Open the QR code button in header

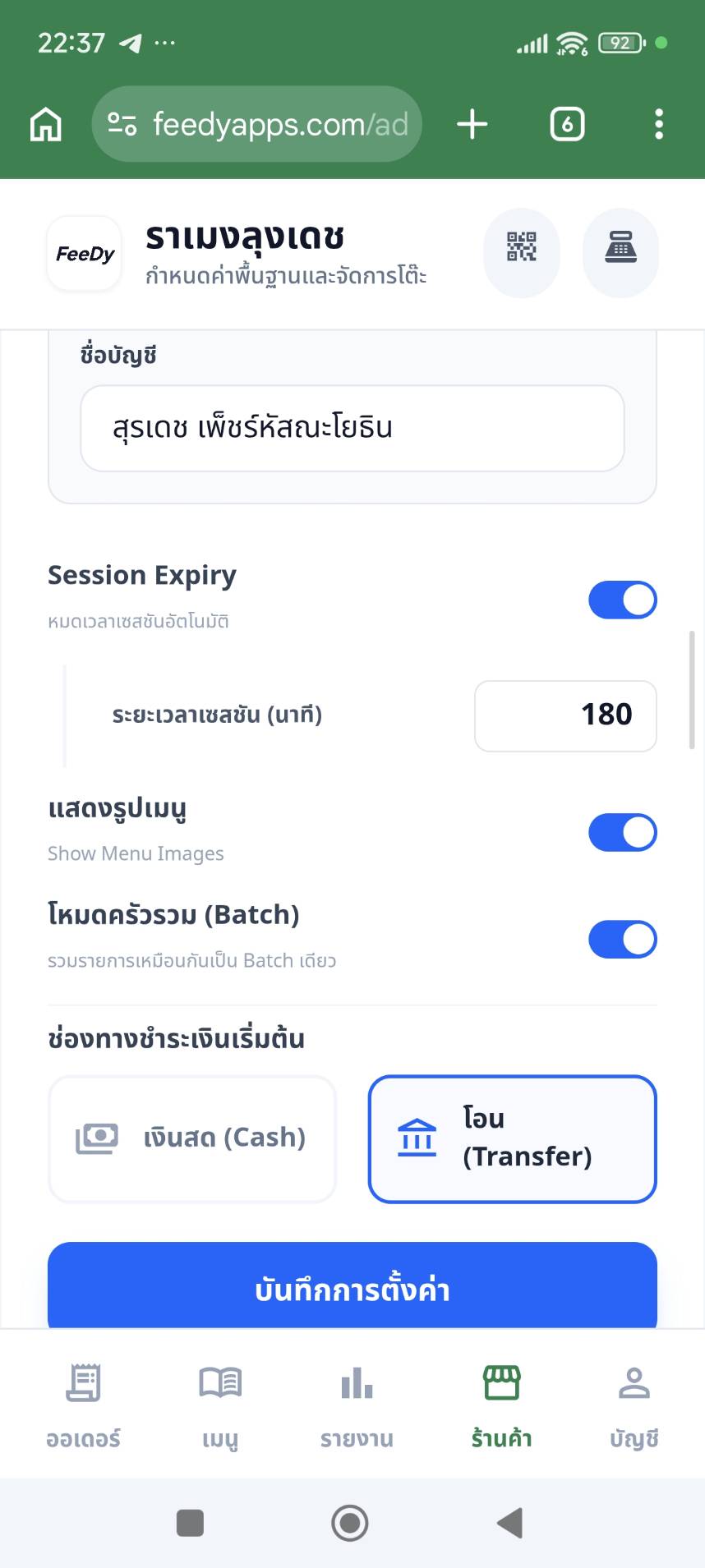[x=521, y=247]
